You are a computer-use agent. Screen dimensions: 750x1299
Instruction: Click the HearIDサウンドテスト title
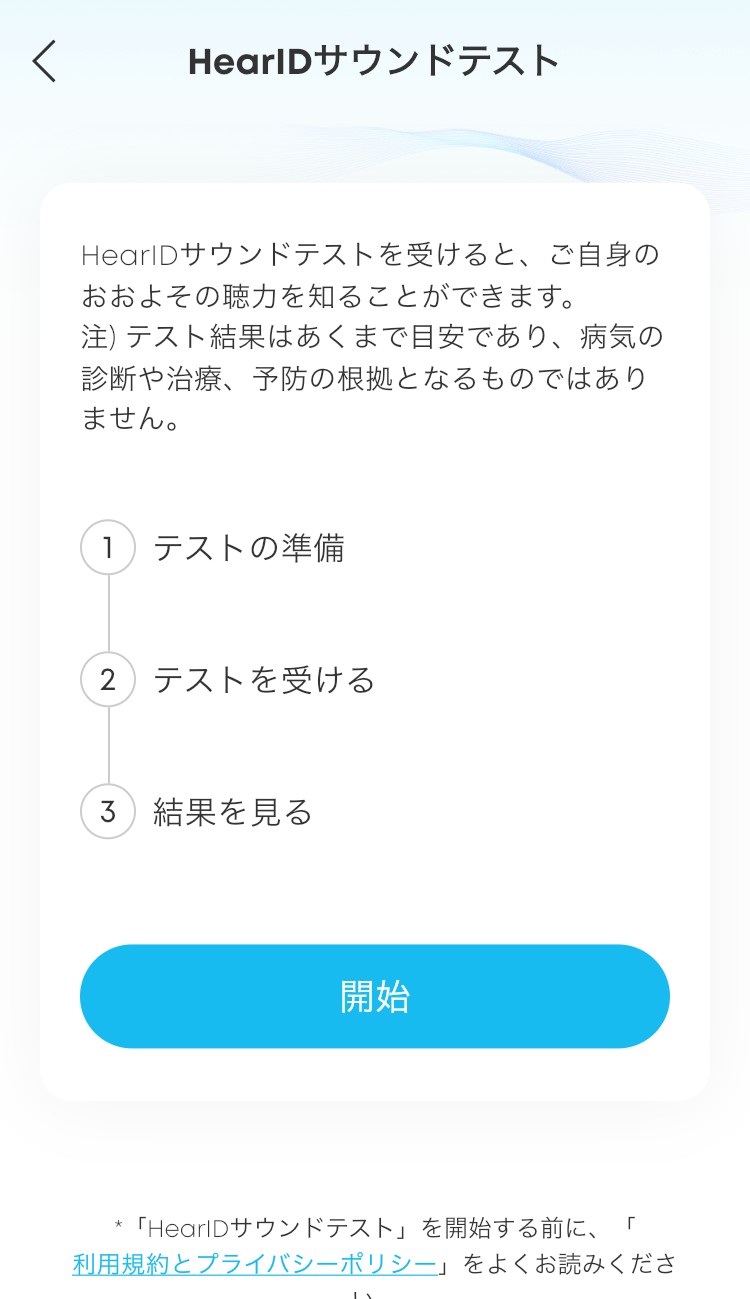point(374,60)
